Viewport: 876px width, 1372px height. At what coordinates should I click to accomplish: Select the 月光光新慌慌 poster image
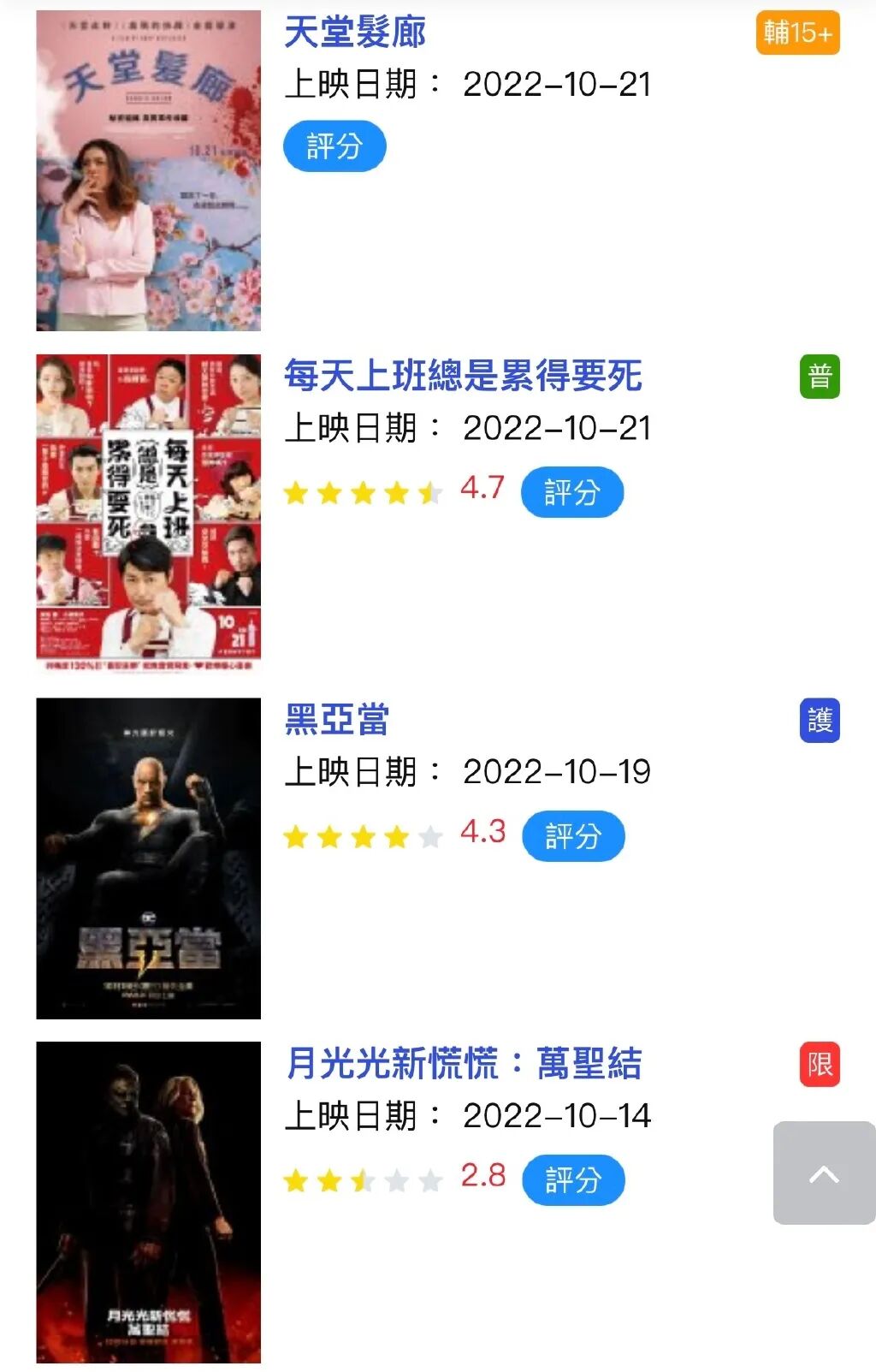[x=148, y=1202]
